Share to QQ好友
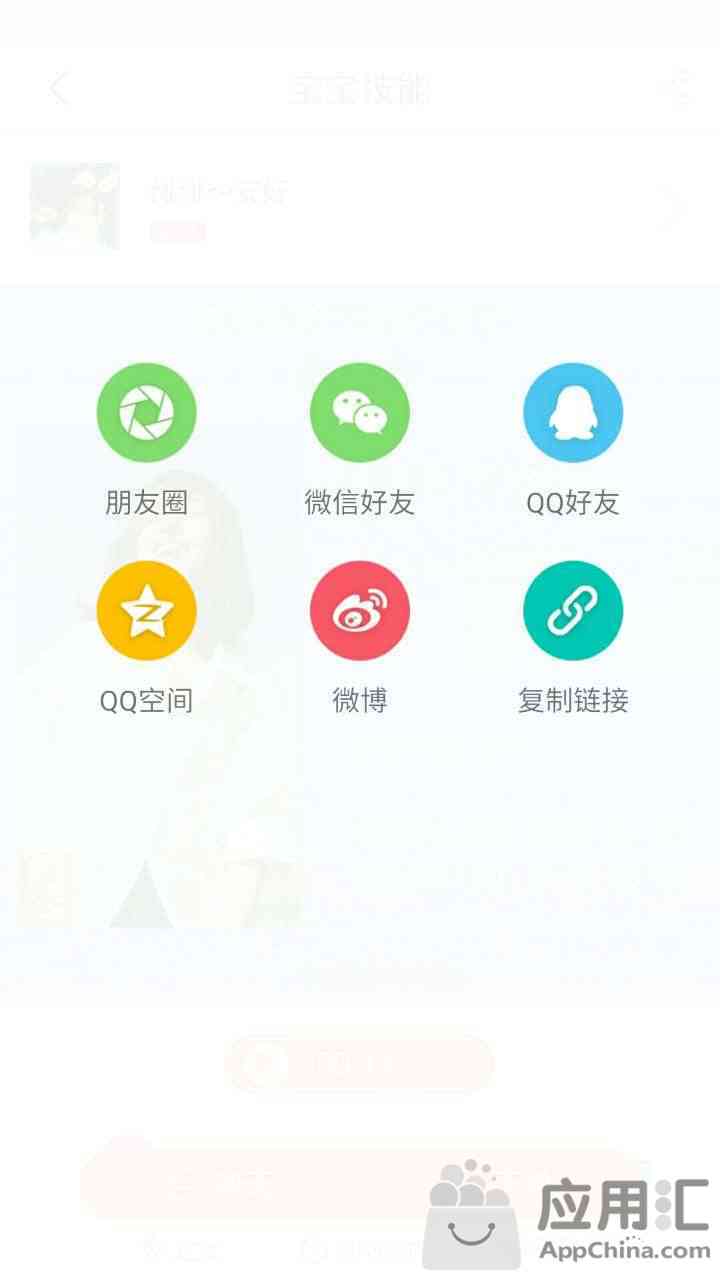720x1280 pixels. (x=573, y=413)
